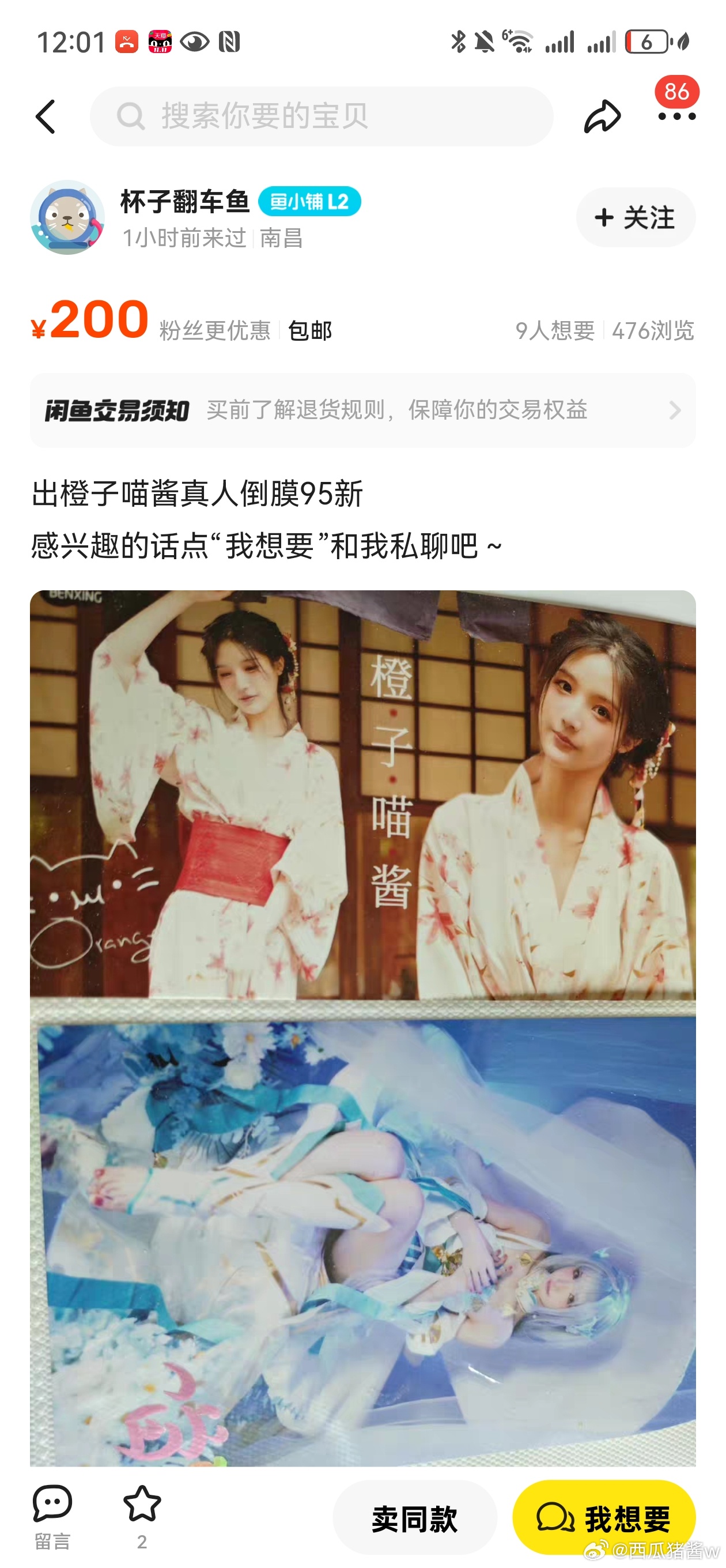The image size is (726, 1568).
Task: Open the seller's 鱼小铺 L2 badge
Action: [x=309, y=202]
